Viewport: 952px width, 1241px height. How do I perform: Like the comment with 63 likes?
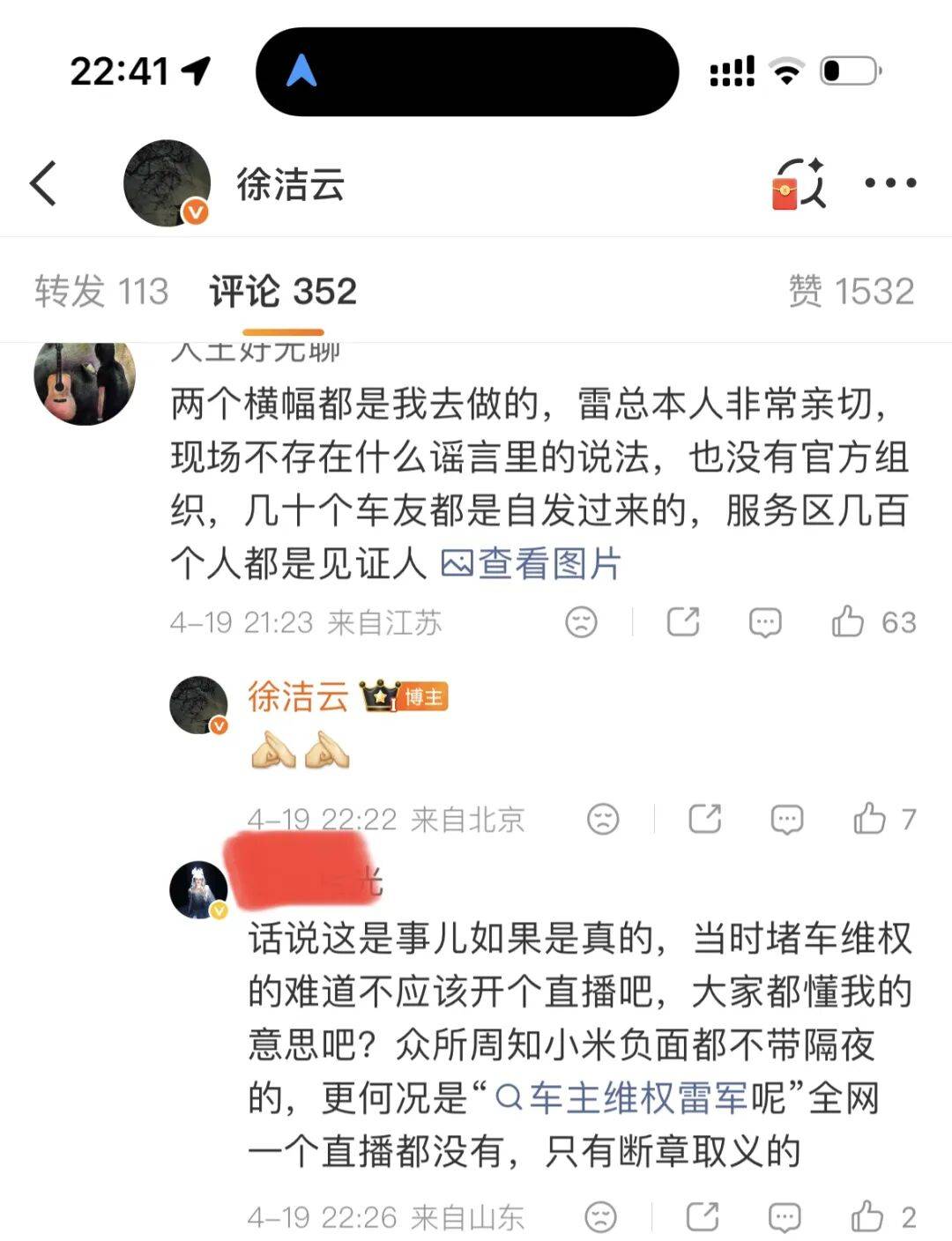(x=848, y=622)
